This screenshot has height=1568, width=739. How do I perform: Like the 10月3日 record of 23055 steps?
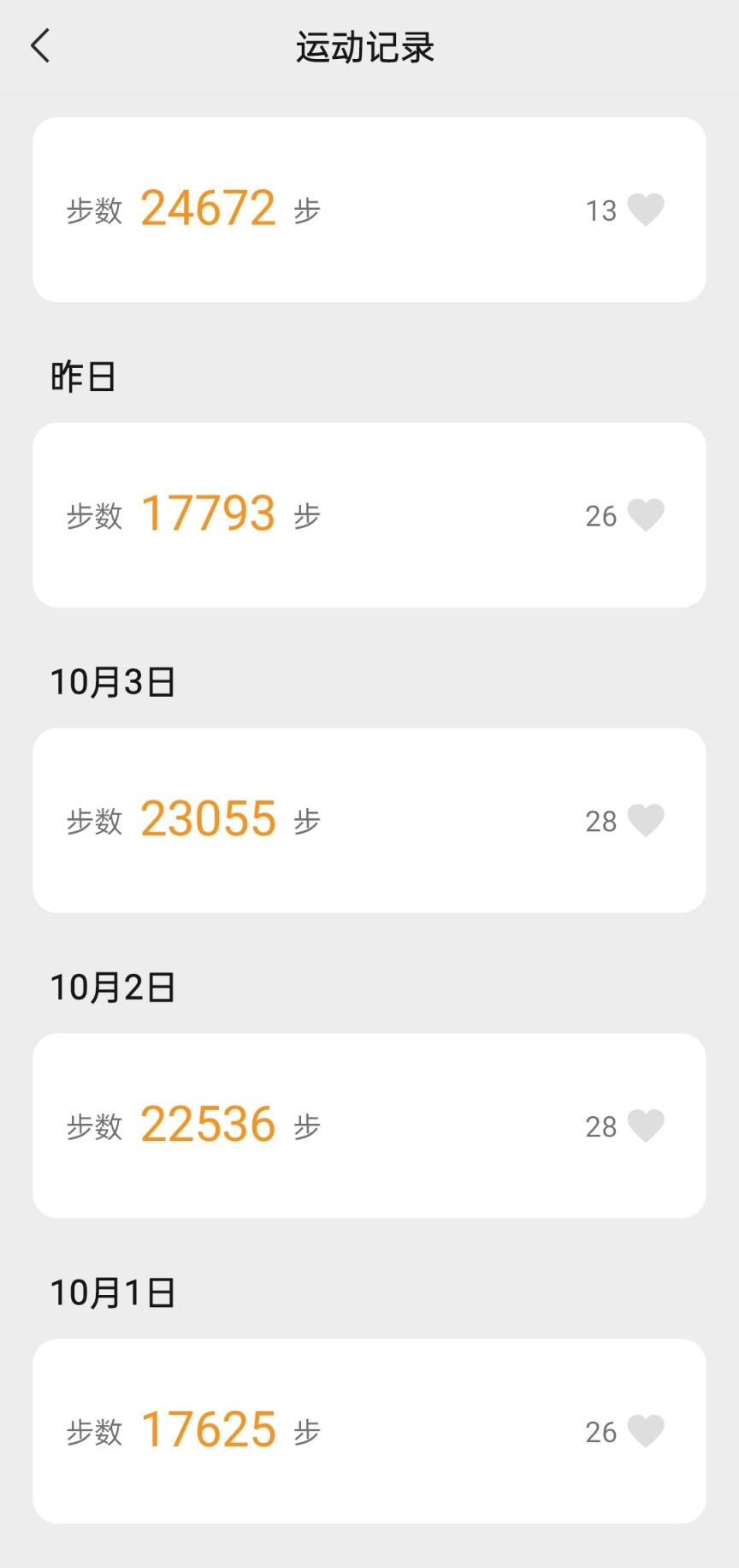(x=646, y=821)
